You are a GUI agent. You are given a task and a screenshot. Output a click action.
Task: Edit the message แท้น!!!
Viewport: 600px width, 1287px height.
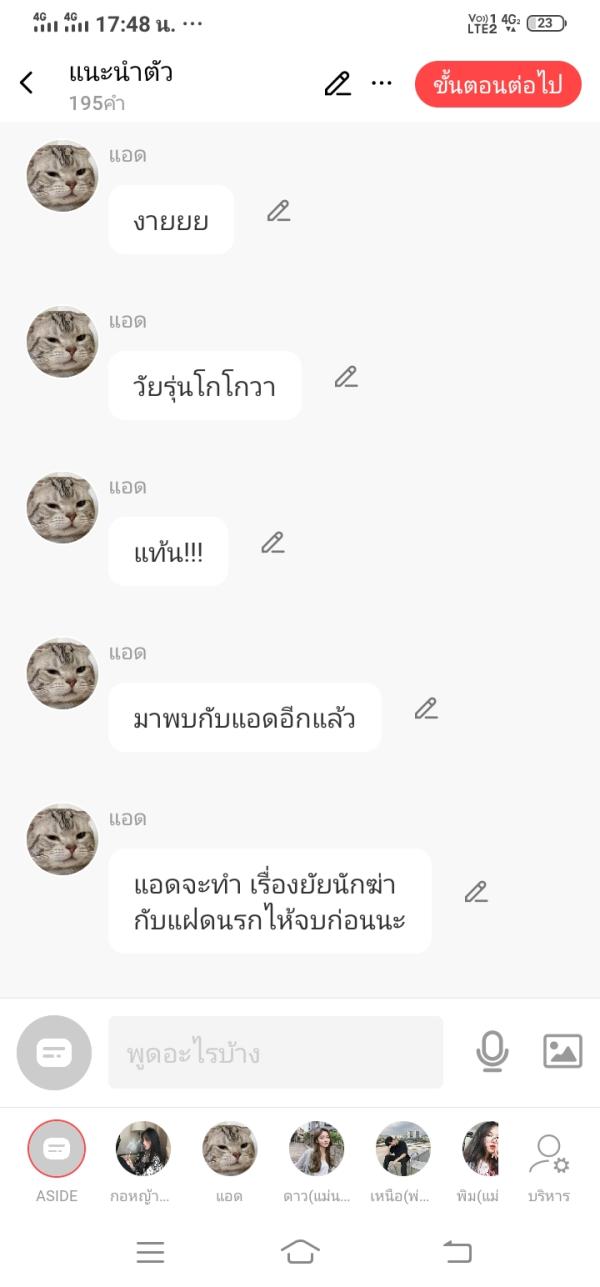273,543
